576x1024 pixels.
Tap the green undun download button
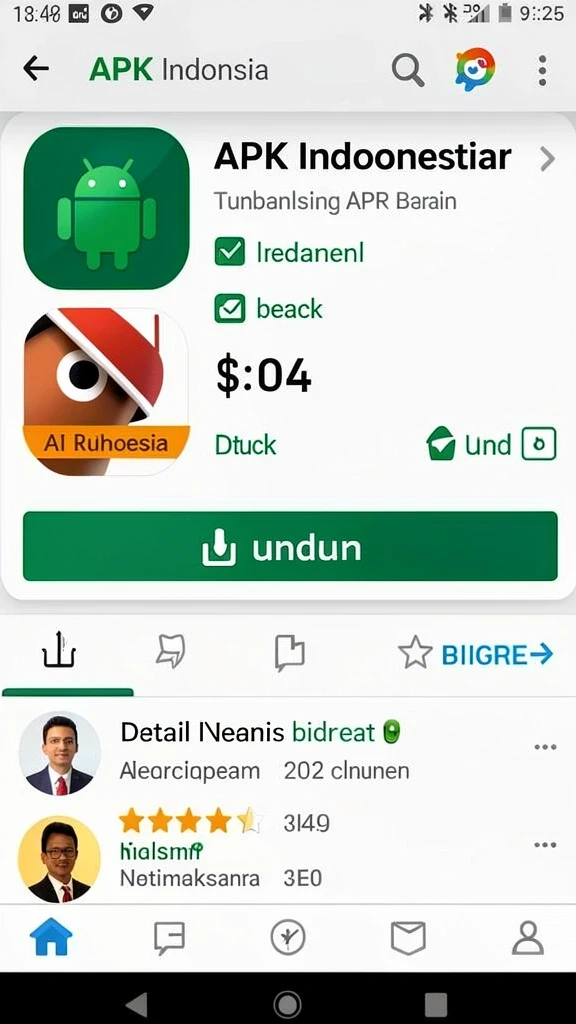pos(290,546)
